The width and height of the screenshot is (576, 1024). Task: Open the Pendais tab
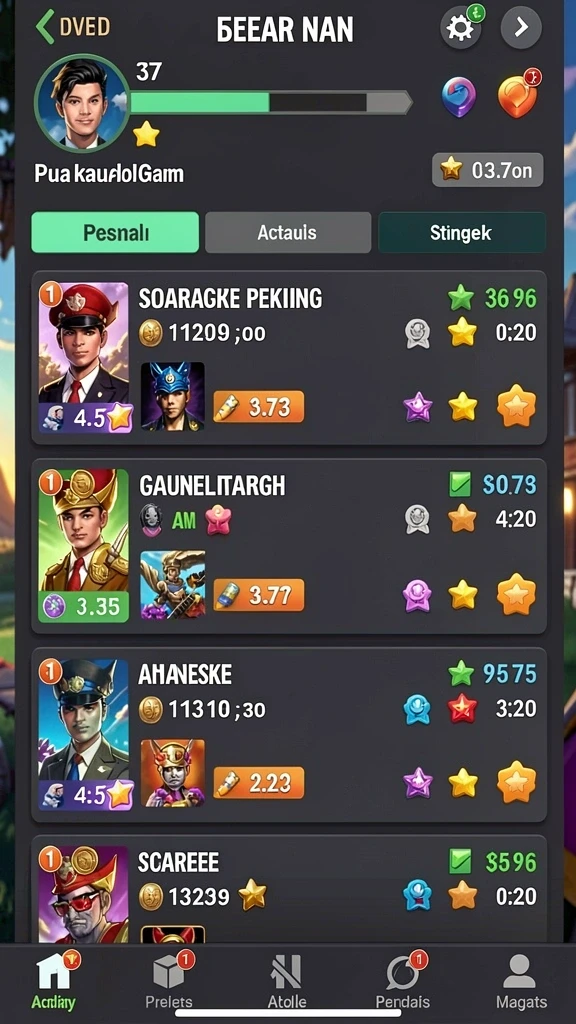403,980
